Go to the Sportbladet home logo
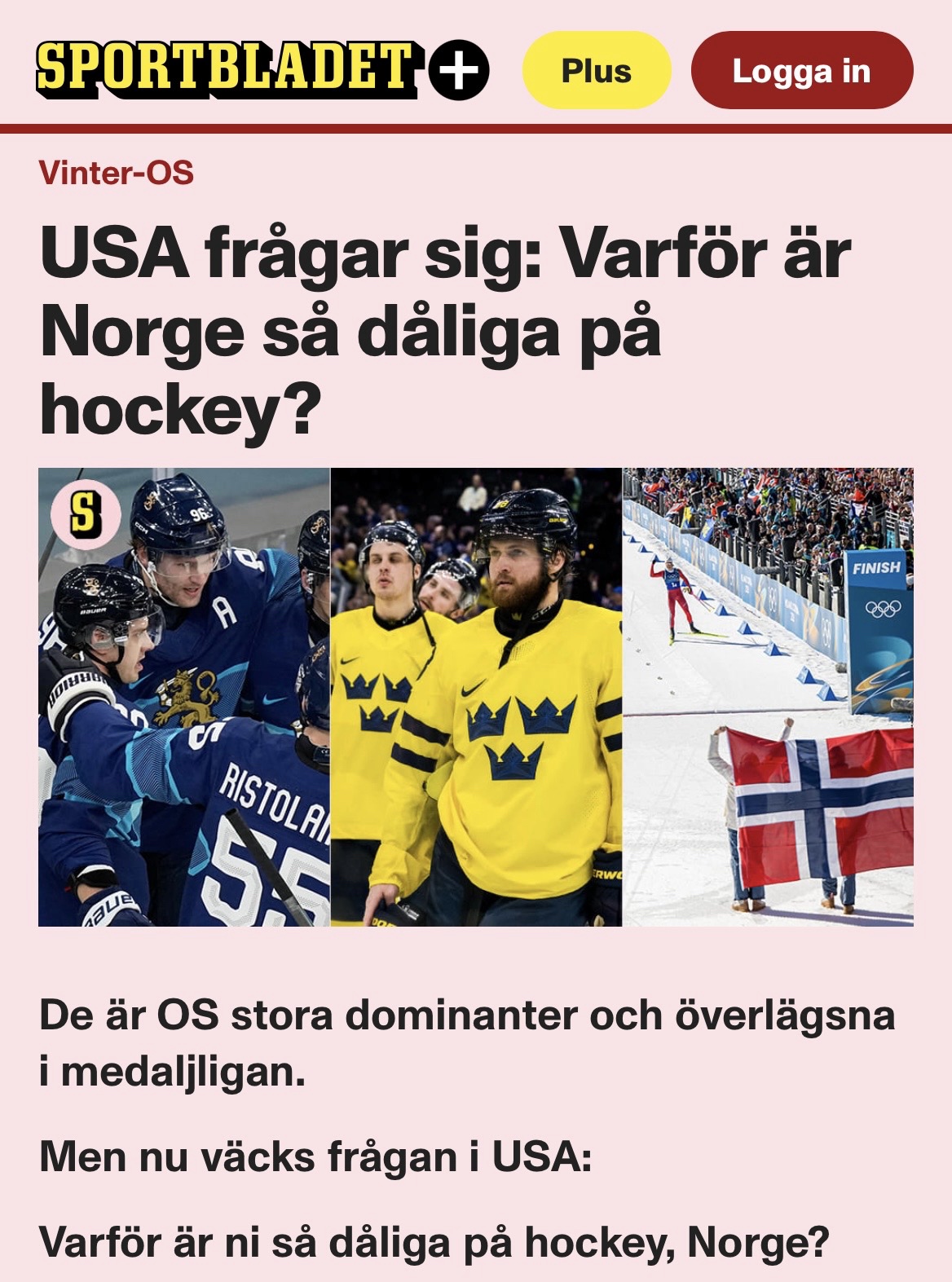The height and width of the screenshot is (1282, 952). (261, 69)
